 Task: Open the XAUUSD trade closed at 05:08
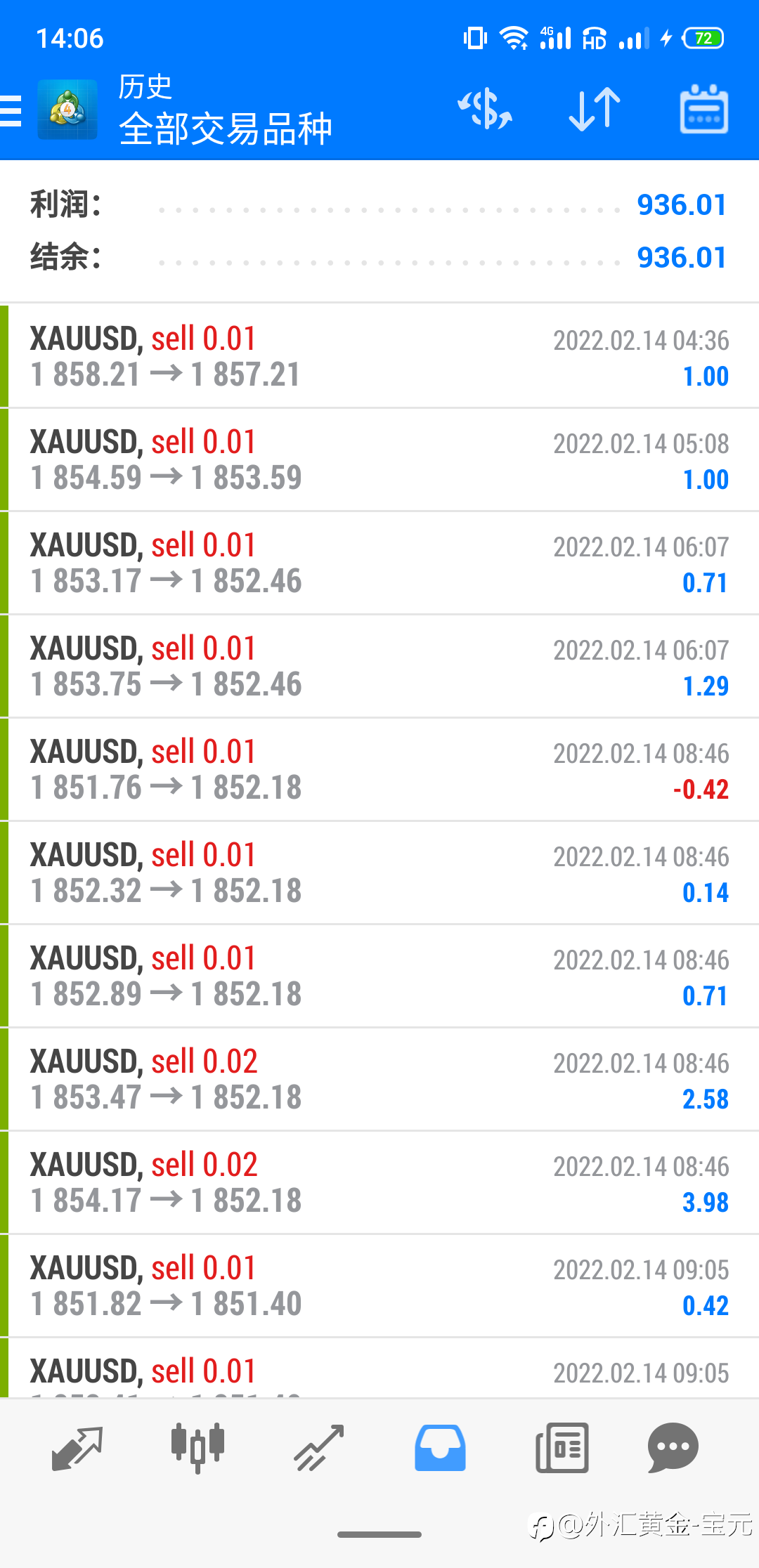pos(379,460)
